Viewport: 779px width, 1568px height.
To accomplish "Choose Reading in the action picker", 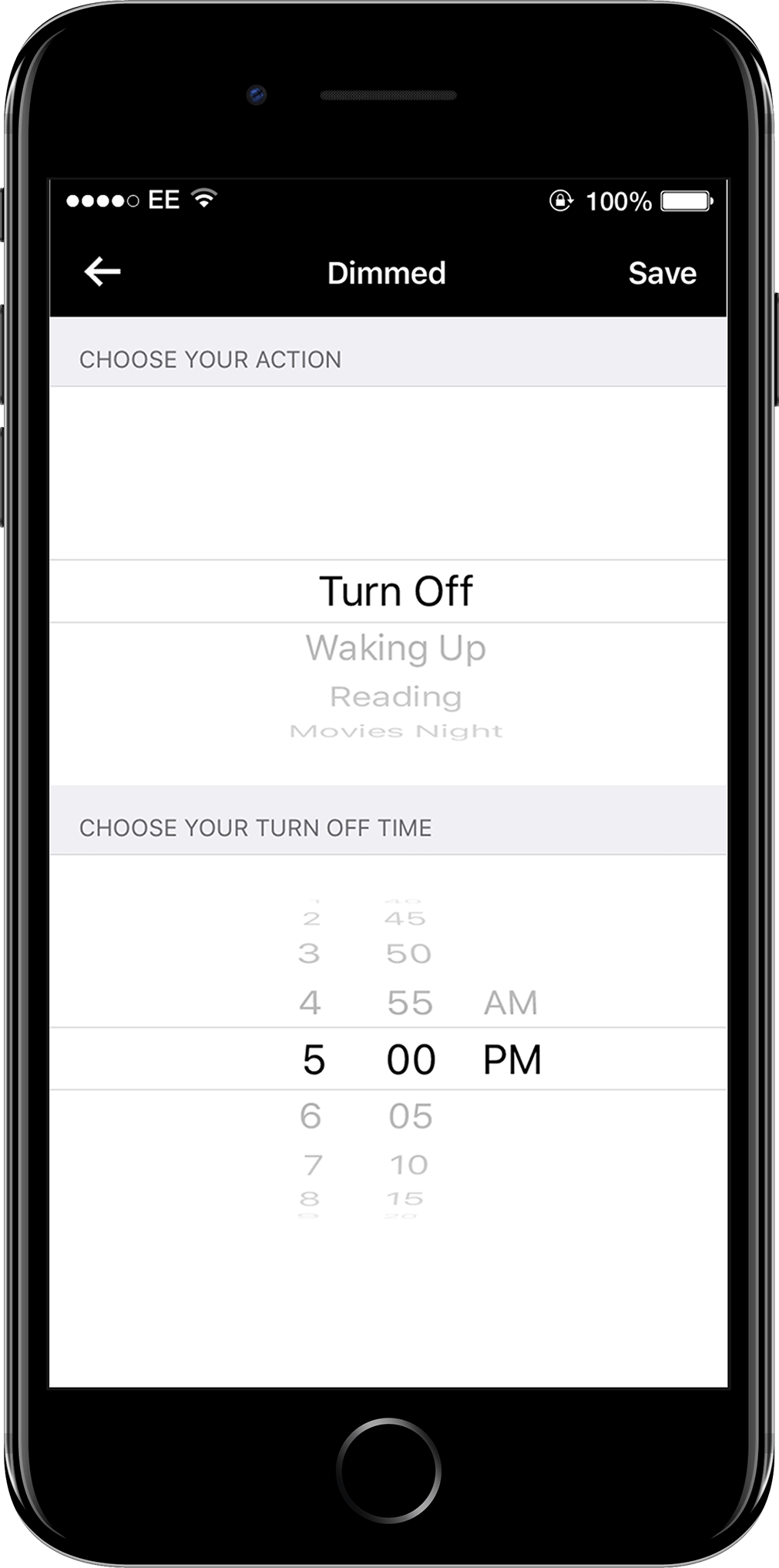I will click(395, 697).
